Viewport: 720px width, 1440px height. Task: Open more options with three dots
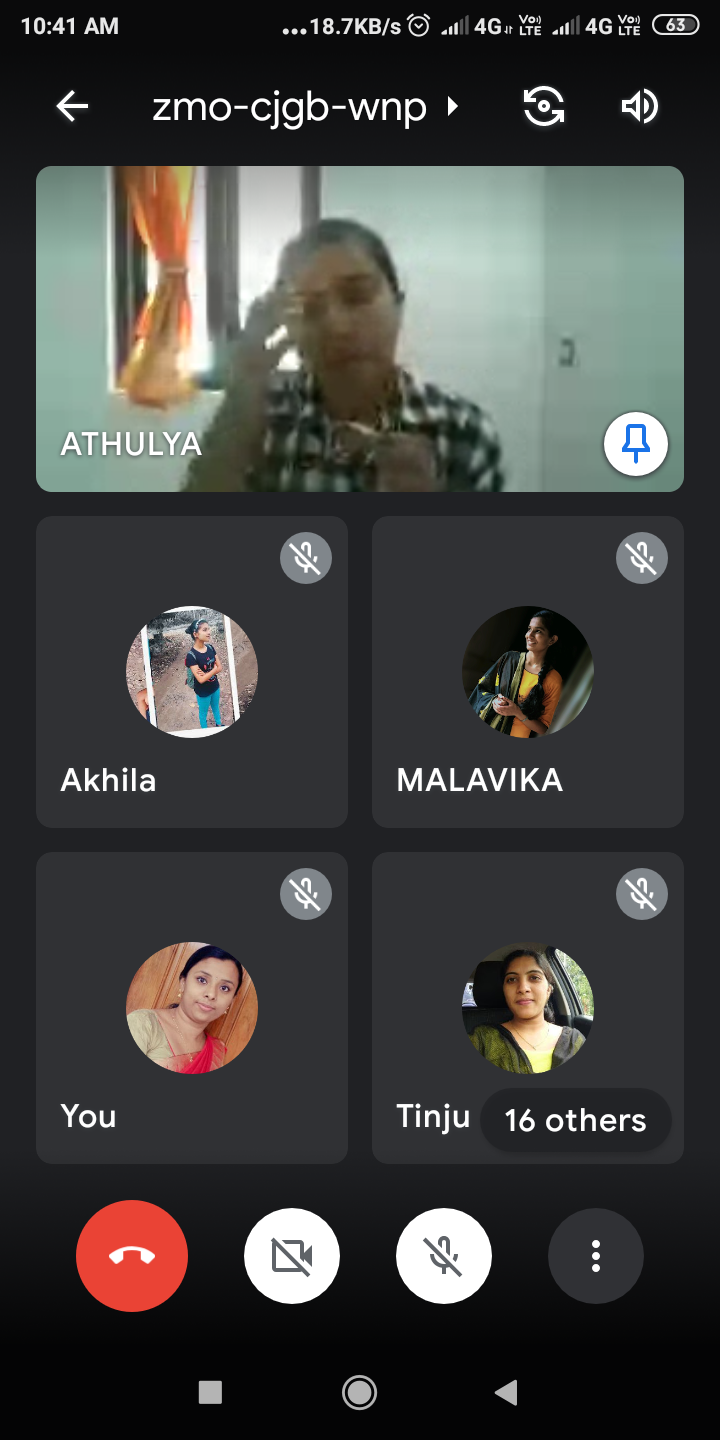click(x=596, y=1256)
